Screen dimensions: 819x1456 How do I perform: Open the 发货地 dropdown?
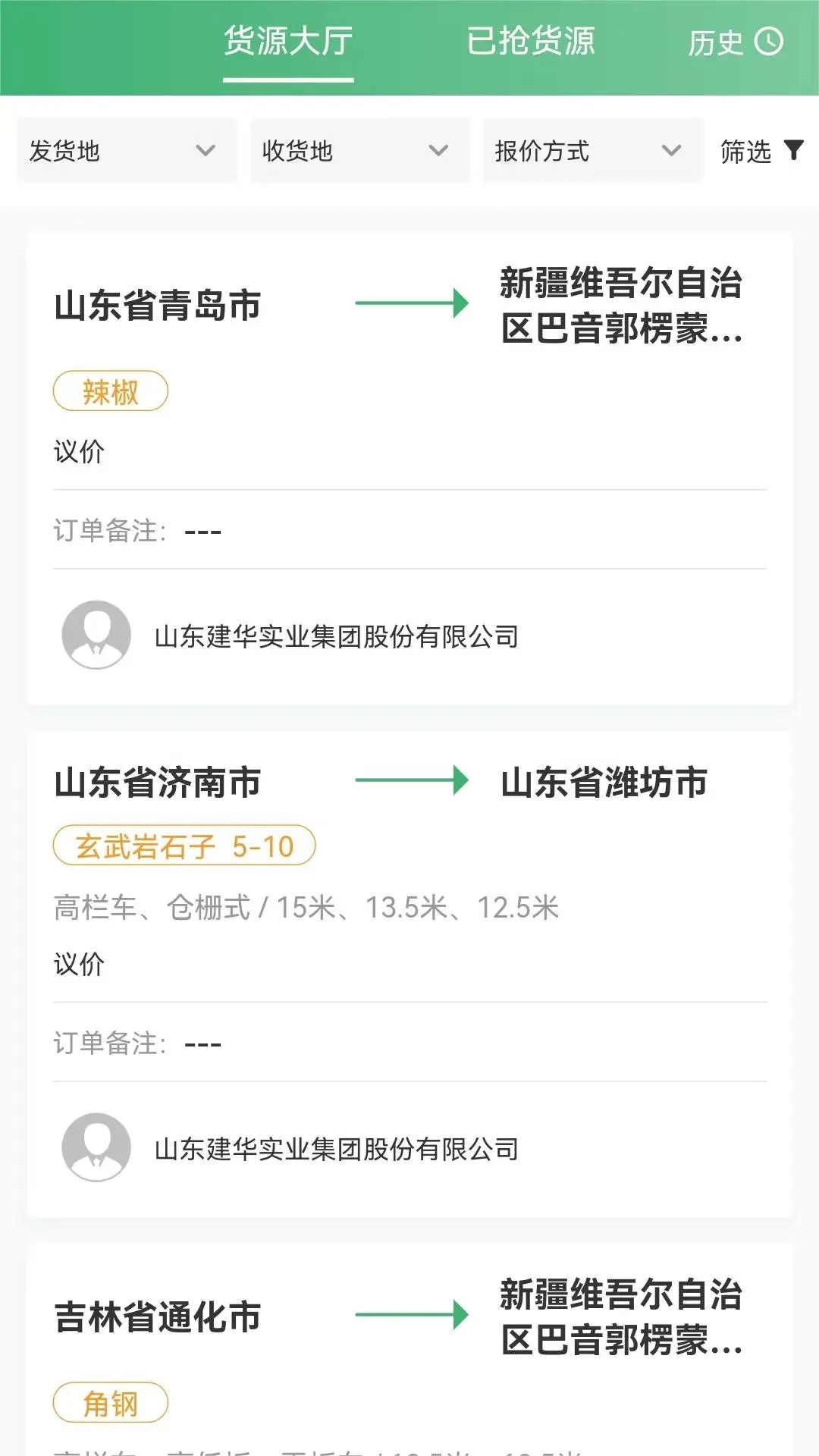tap(127, 150)
